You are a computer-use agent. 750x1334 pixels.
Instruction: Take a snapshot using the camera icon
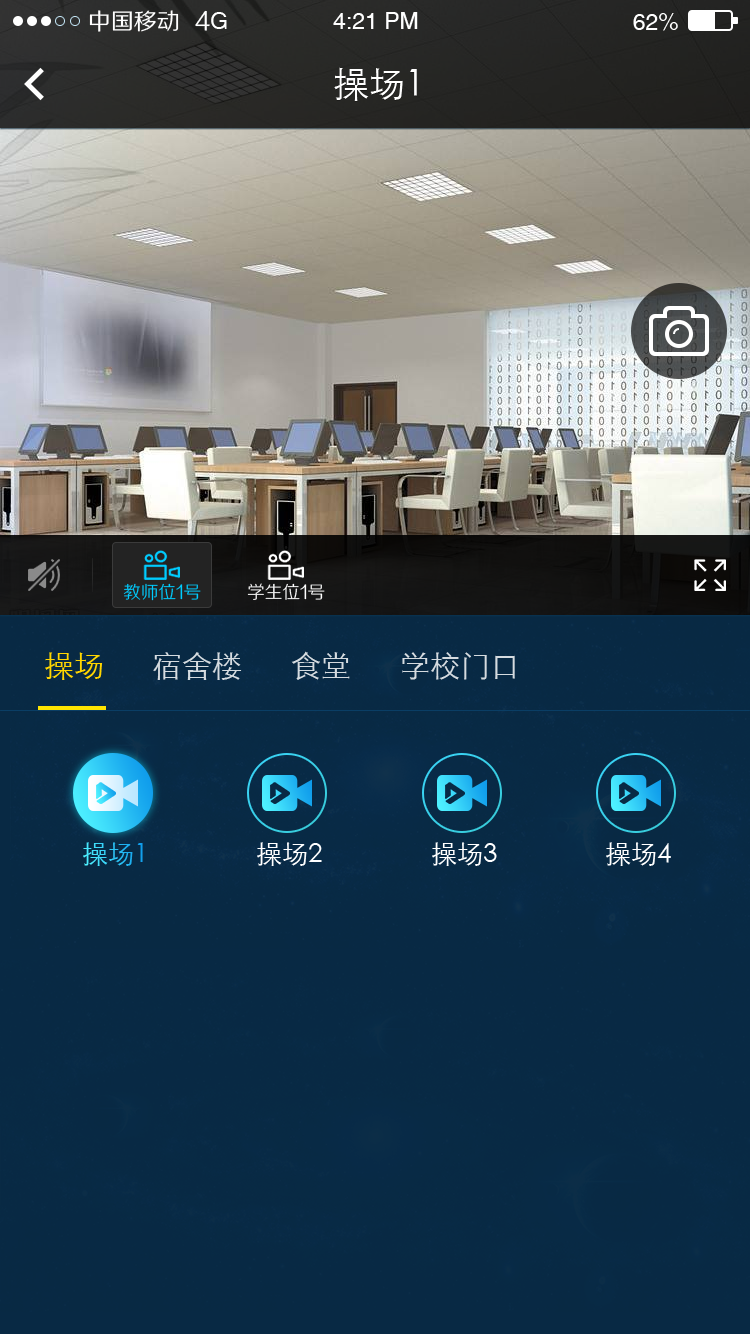point(679,331)
